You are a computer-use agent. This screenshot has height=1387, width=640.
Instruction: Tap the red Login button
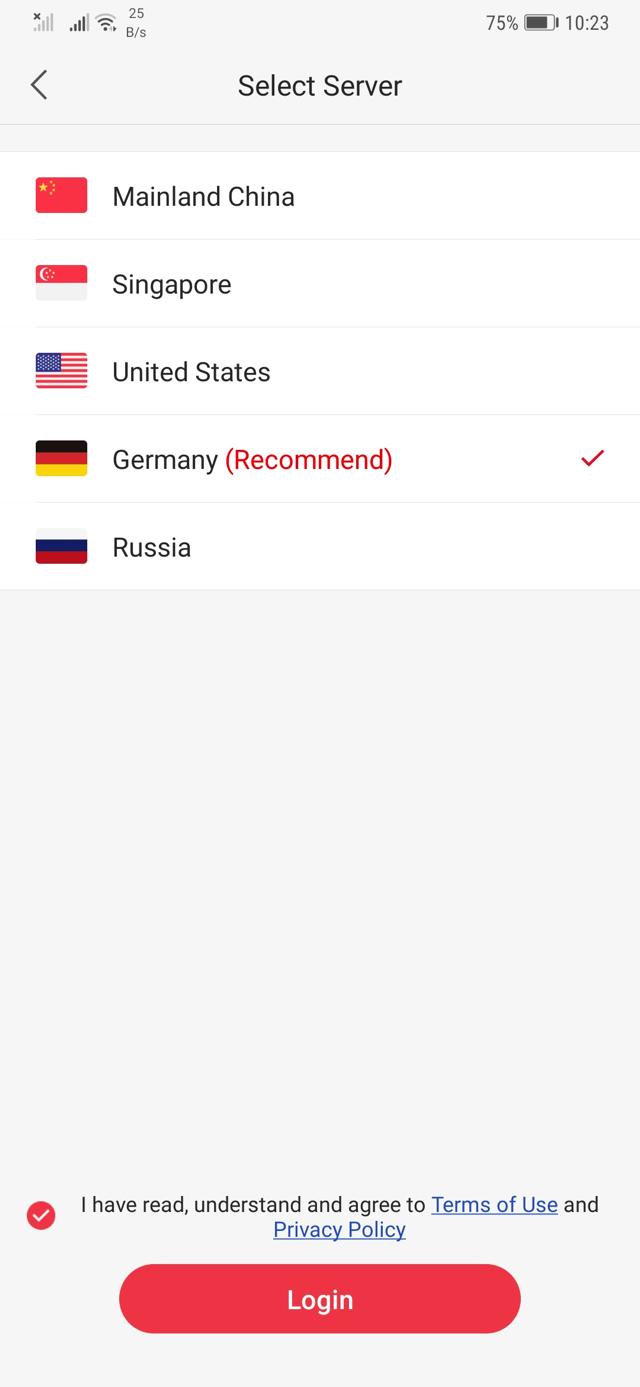[320, 1299]
